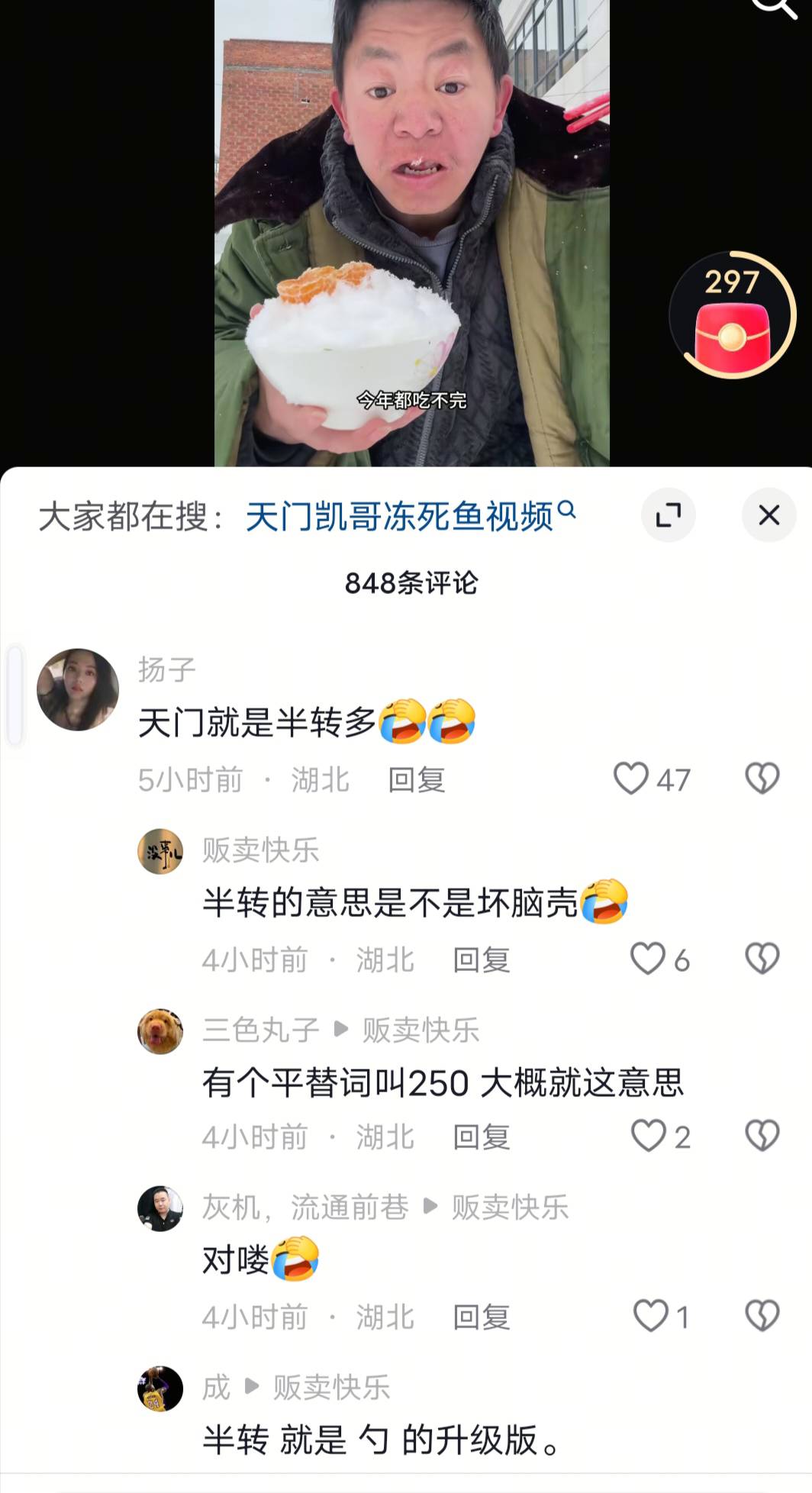Screen dimensions: 812x1493
Task: Dislike 扬子's comment
Action: tap(762, 779)
